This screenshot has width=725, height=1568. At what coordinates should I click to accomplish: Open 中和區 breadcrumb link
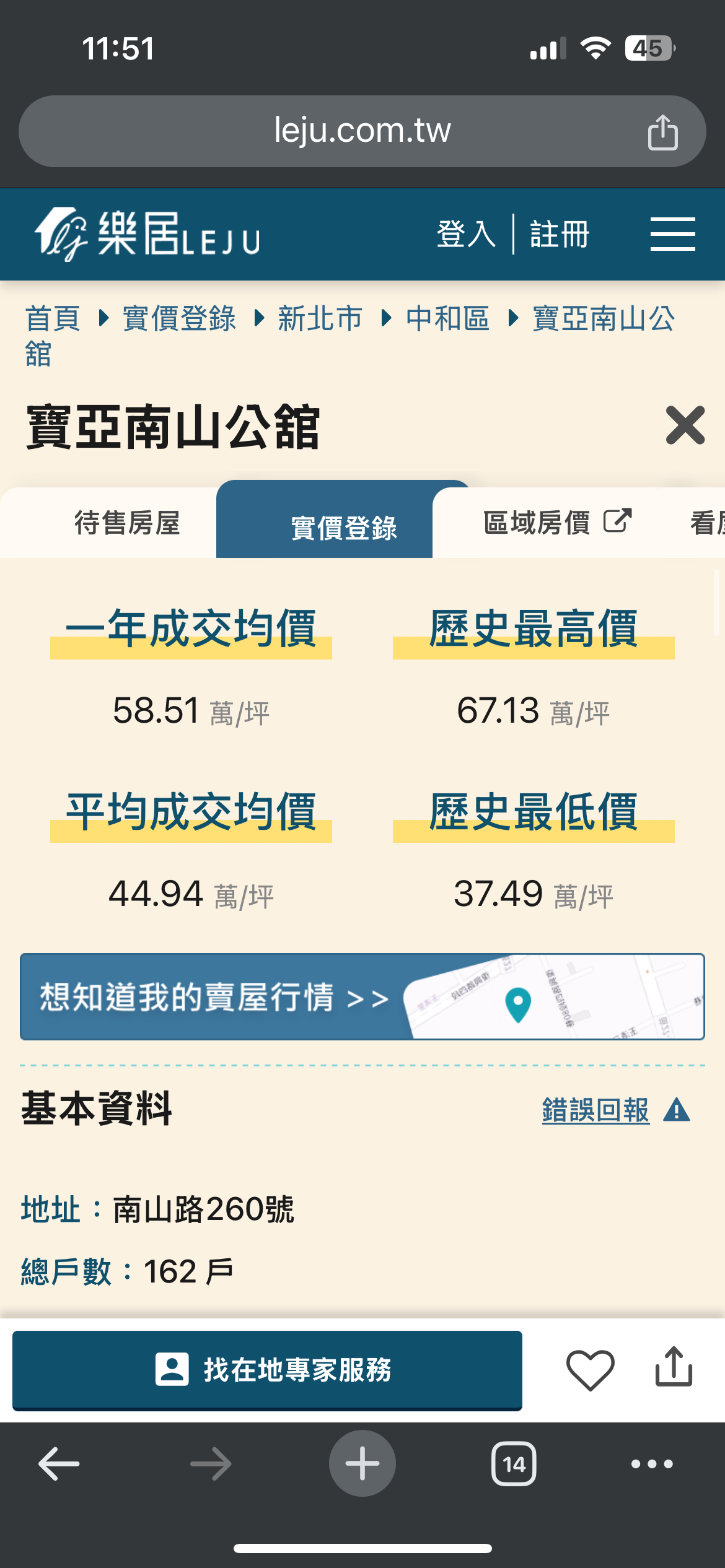pos(447,318)
